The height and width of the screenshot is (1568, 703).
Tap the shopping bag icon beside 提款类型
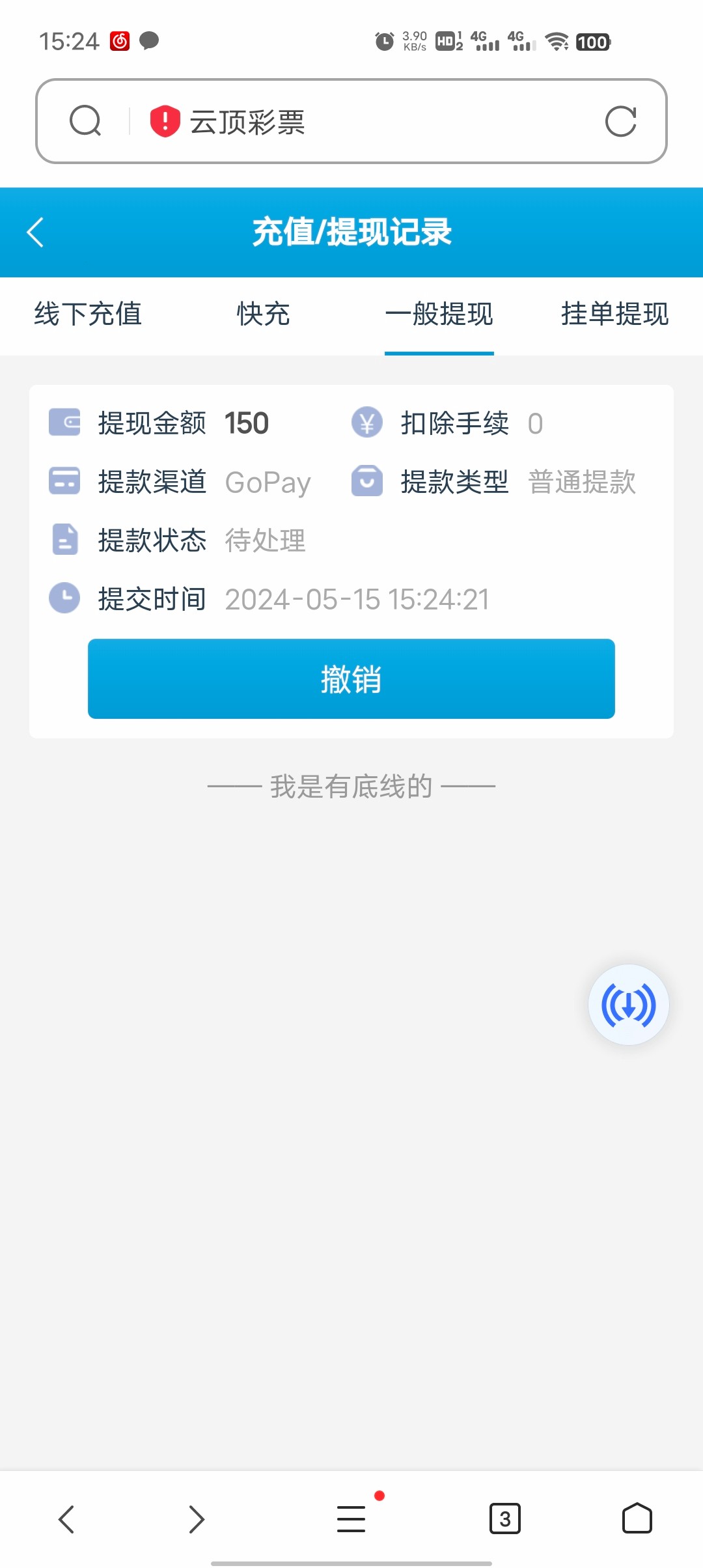coord(366,482)
